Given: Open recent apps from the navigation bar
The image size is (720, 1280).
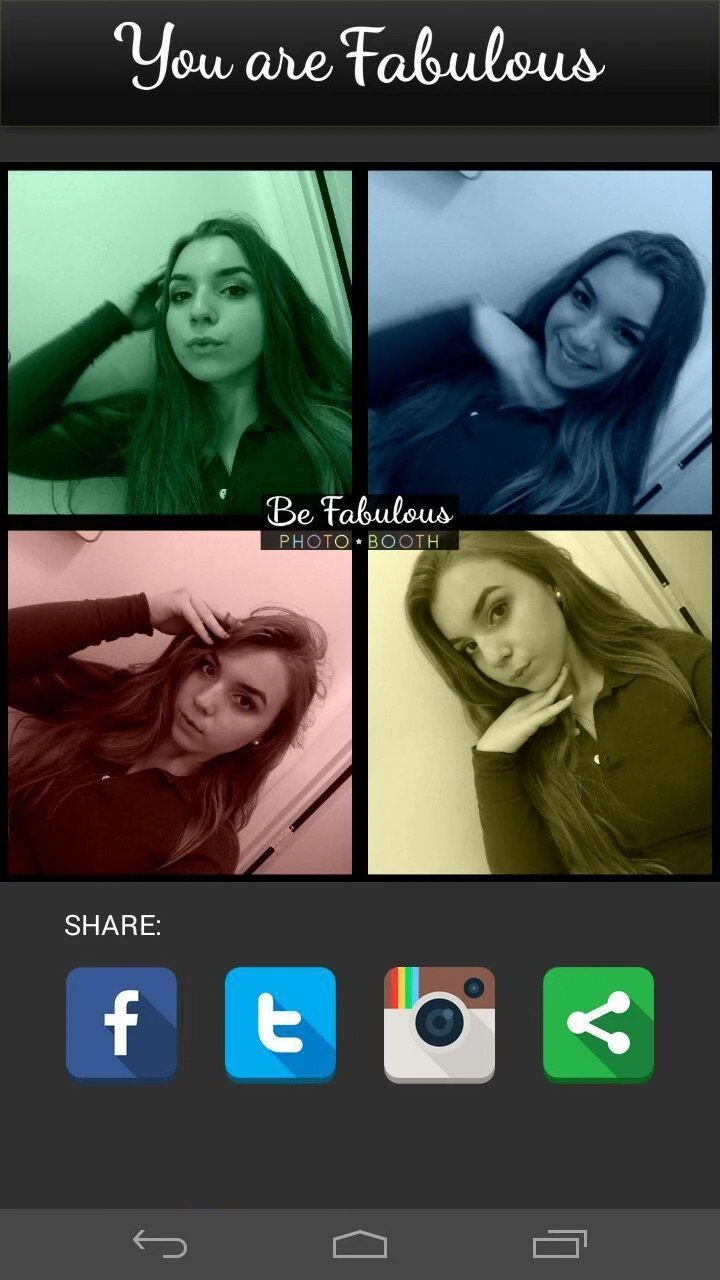Looking at the screenshot, I should (560, 1244).
